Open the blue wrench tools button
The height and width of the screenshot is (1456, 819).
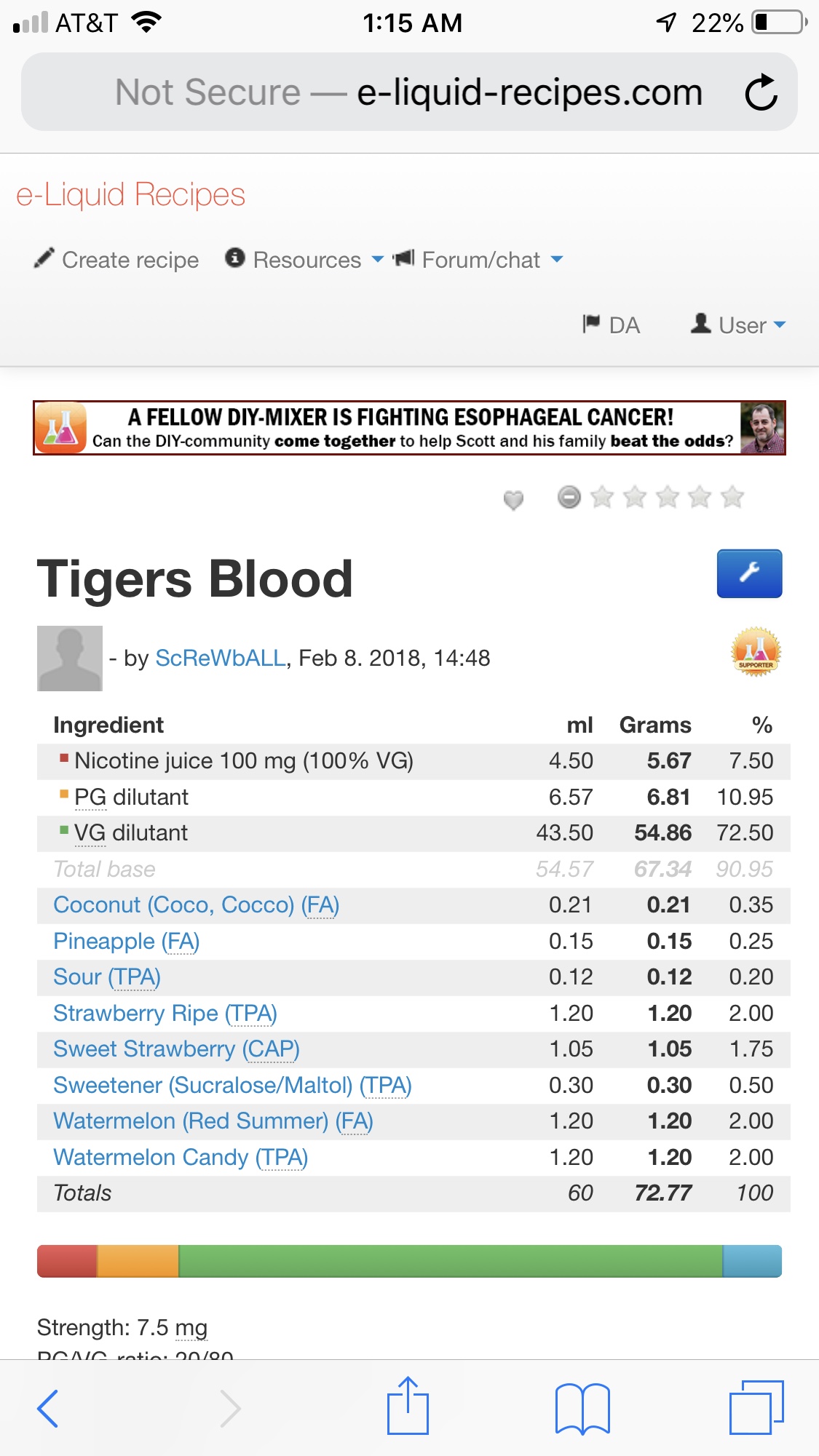click(749, 573)
